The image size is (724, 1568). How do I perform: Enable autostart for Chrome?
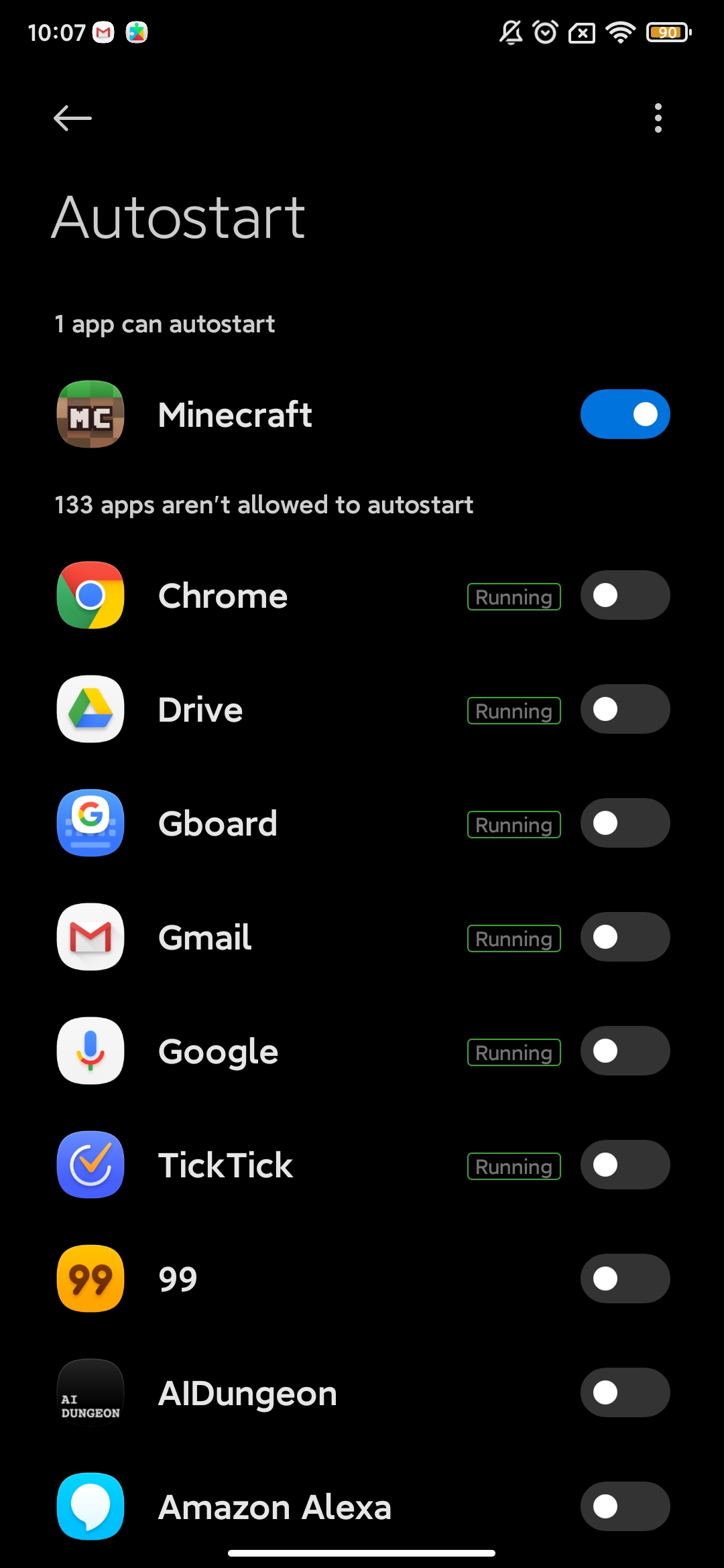625,595
